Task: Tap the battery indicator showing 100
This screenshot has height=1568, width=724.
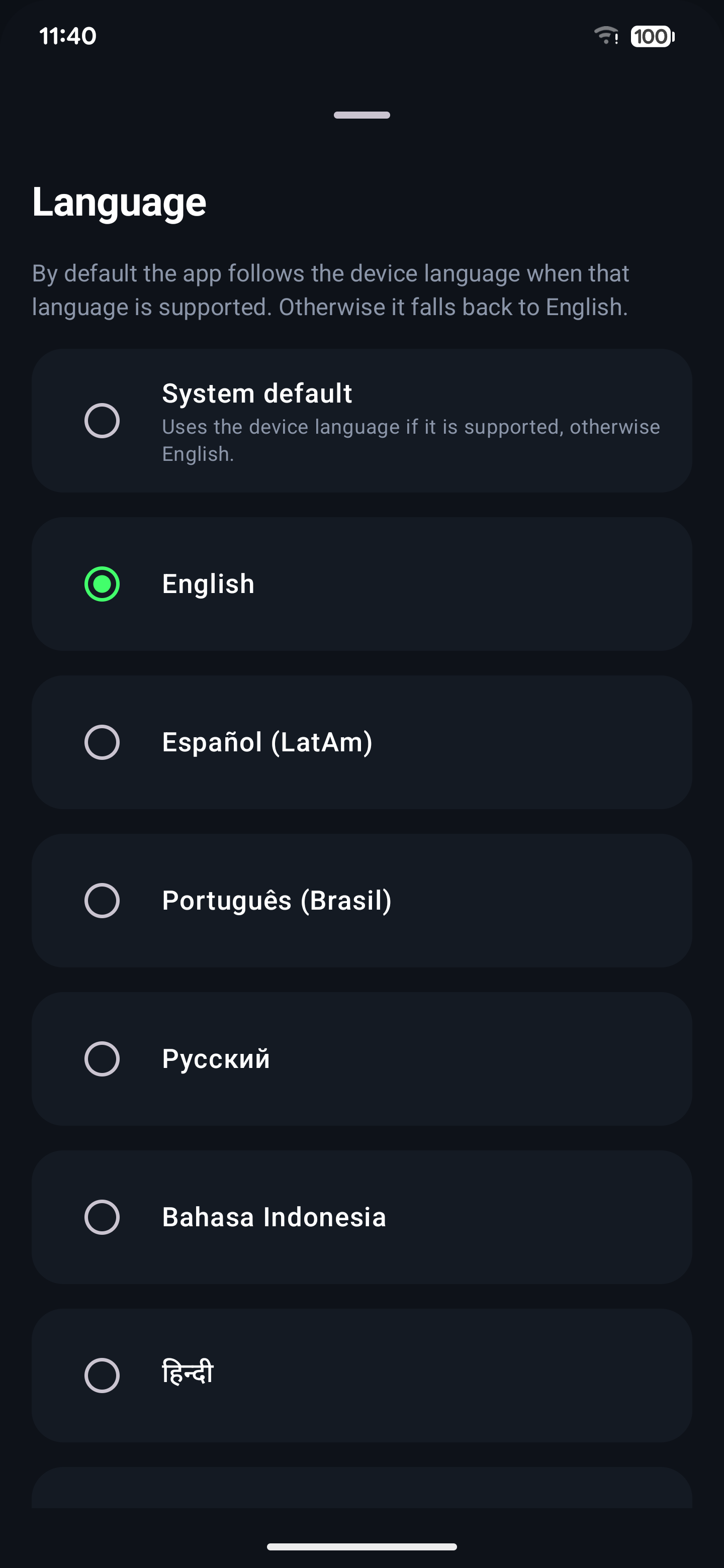Action: [x=651, y=38]
